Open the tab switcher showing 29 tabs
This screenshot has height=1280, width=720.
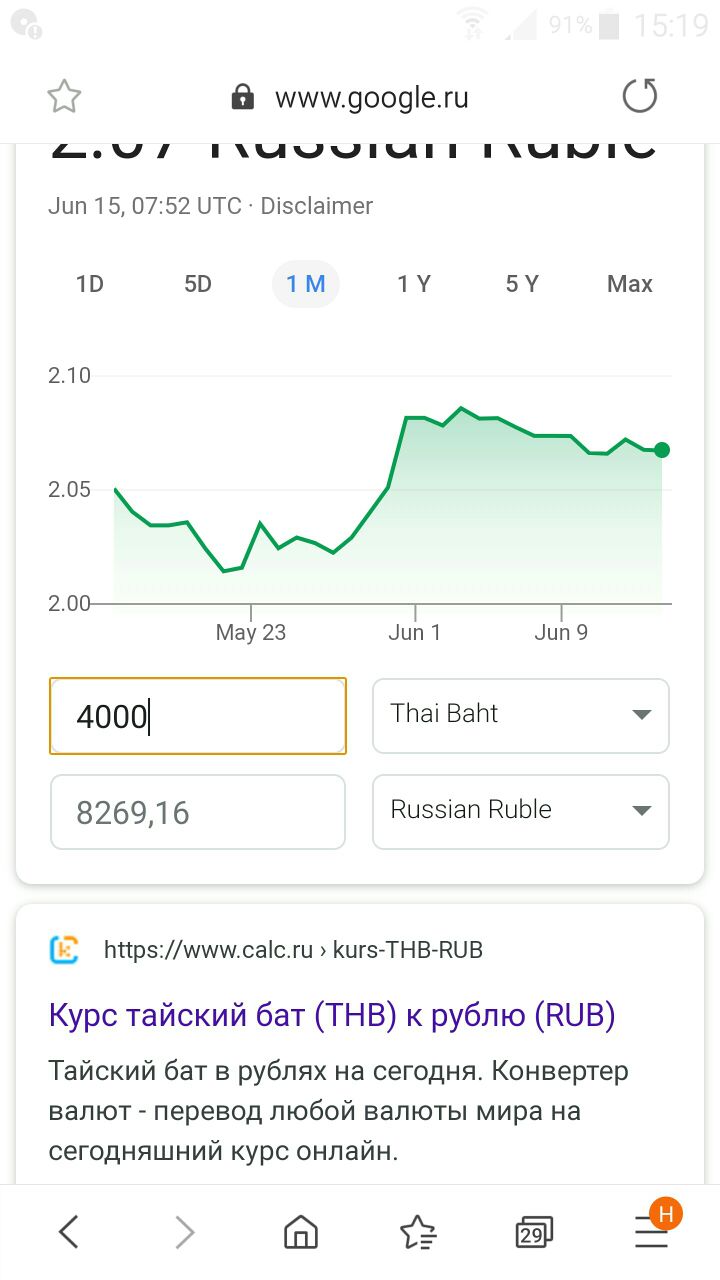[534, 1232]
